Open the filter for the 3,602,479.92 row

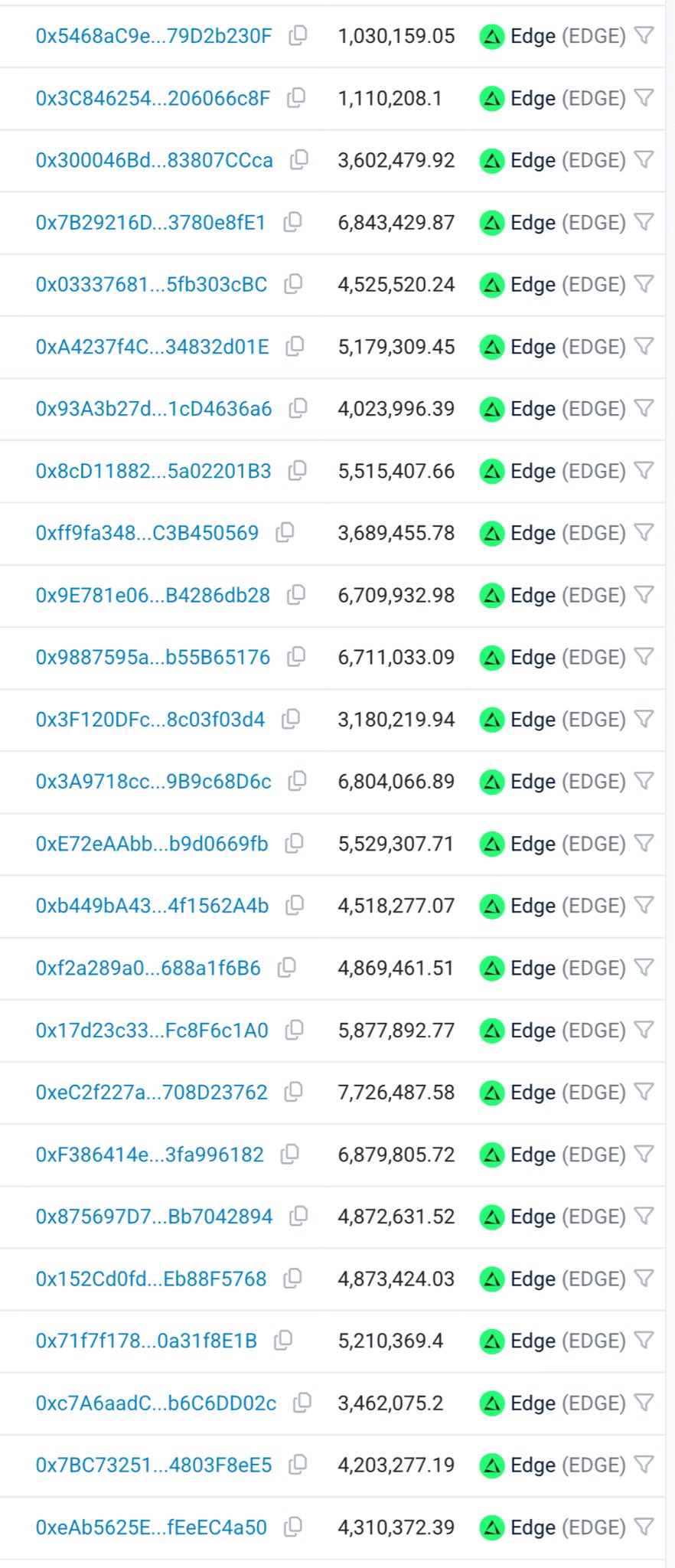(x=644, y=159)
